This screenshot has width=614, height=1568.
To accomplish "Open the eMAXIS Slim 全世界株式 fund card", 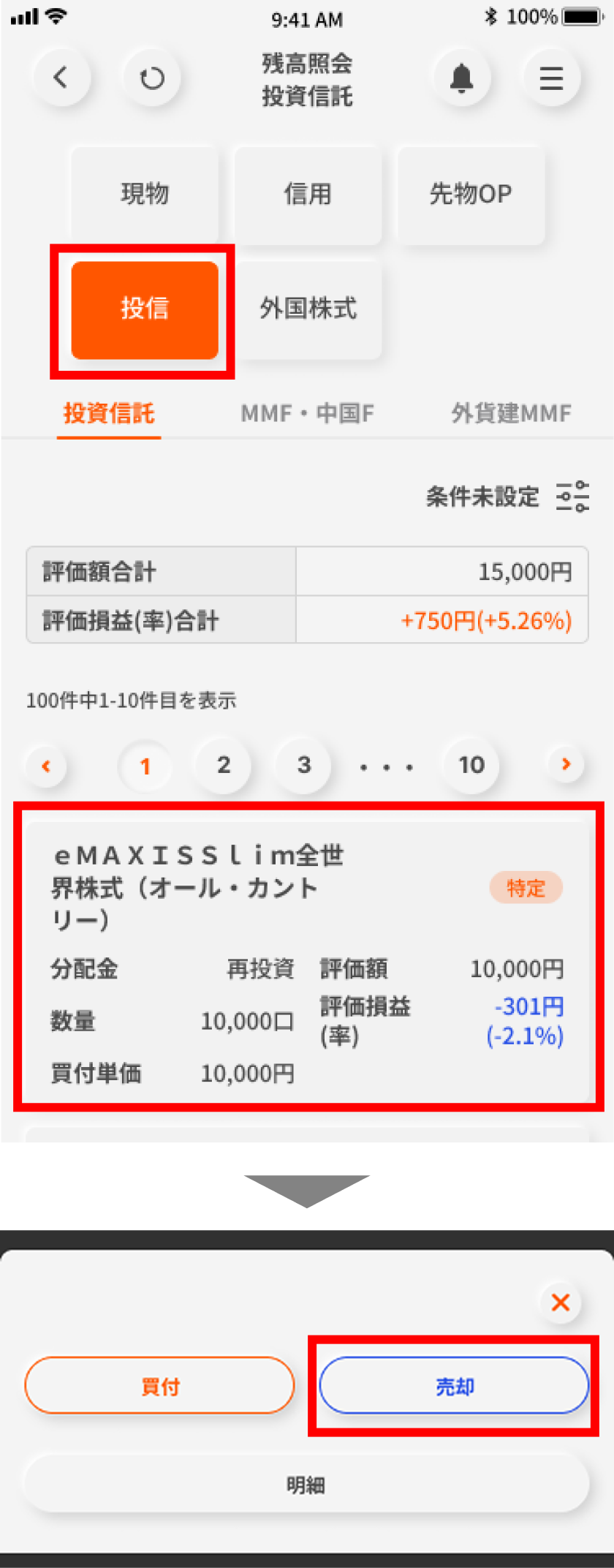I will [x=307, y=958].
